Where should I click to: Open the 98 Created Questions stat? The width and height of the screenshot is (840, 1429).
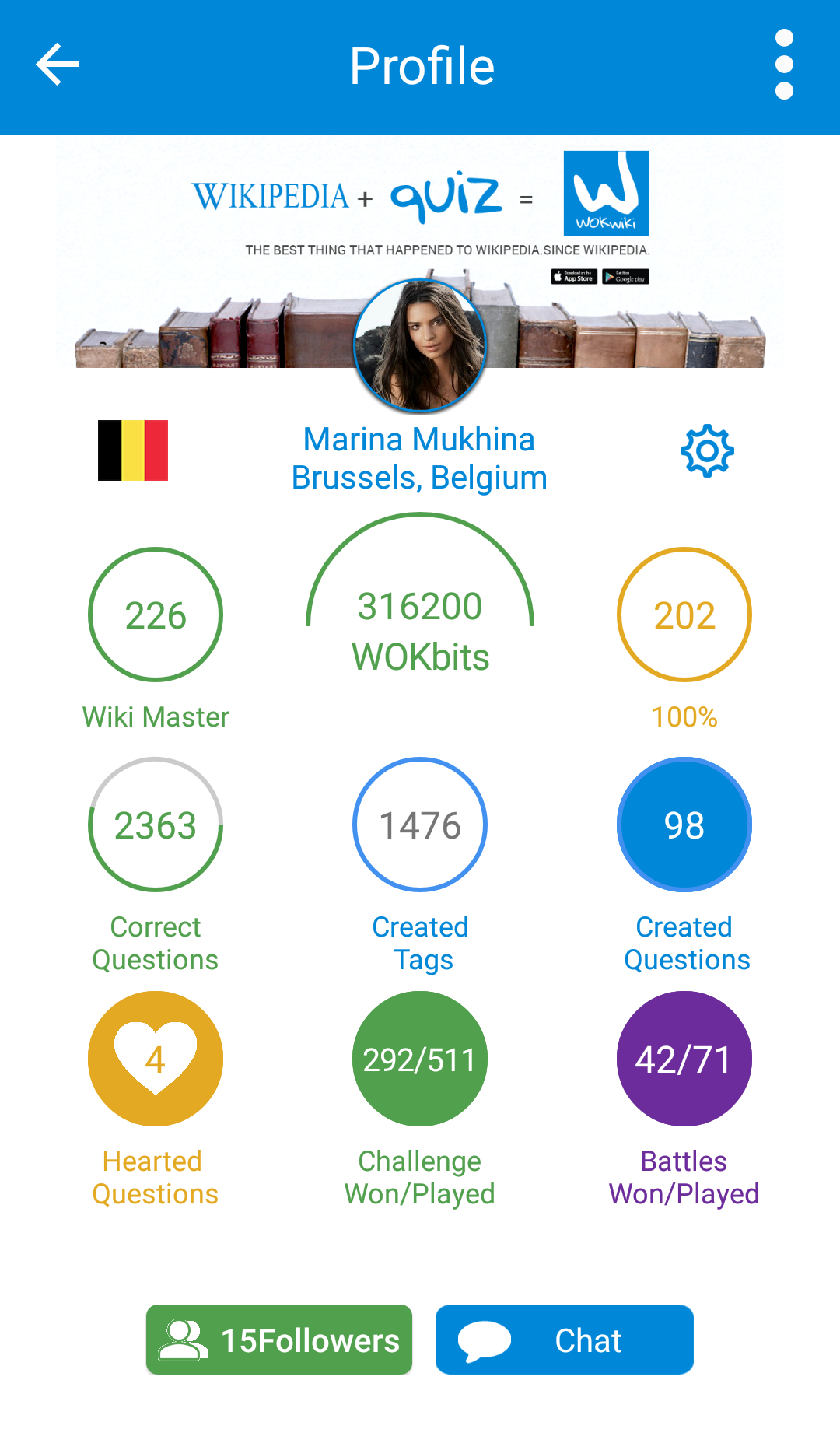pyautogui.click(x=684, y=825)
